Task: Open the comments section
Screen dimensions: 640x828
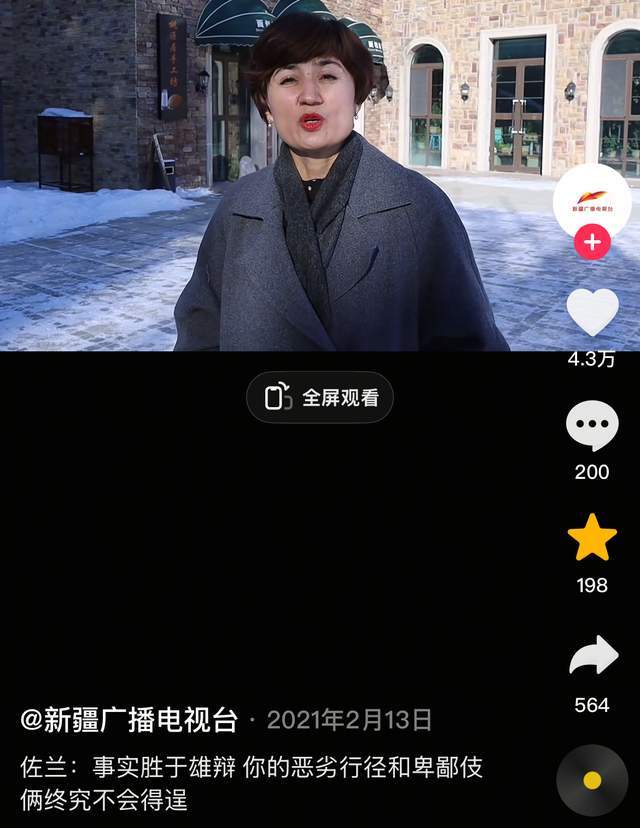Action: pyautogui.click(x=592, y=427)
